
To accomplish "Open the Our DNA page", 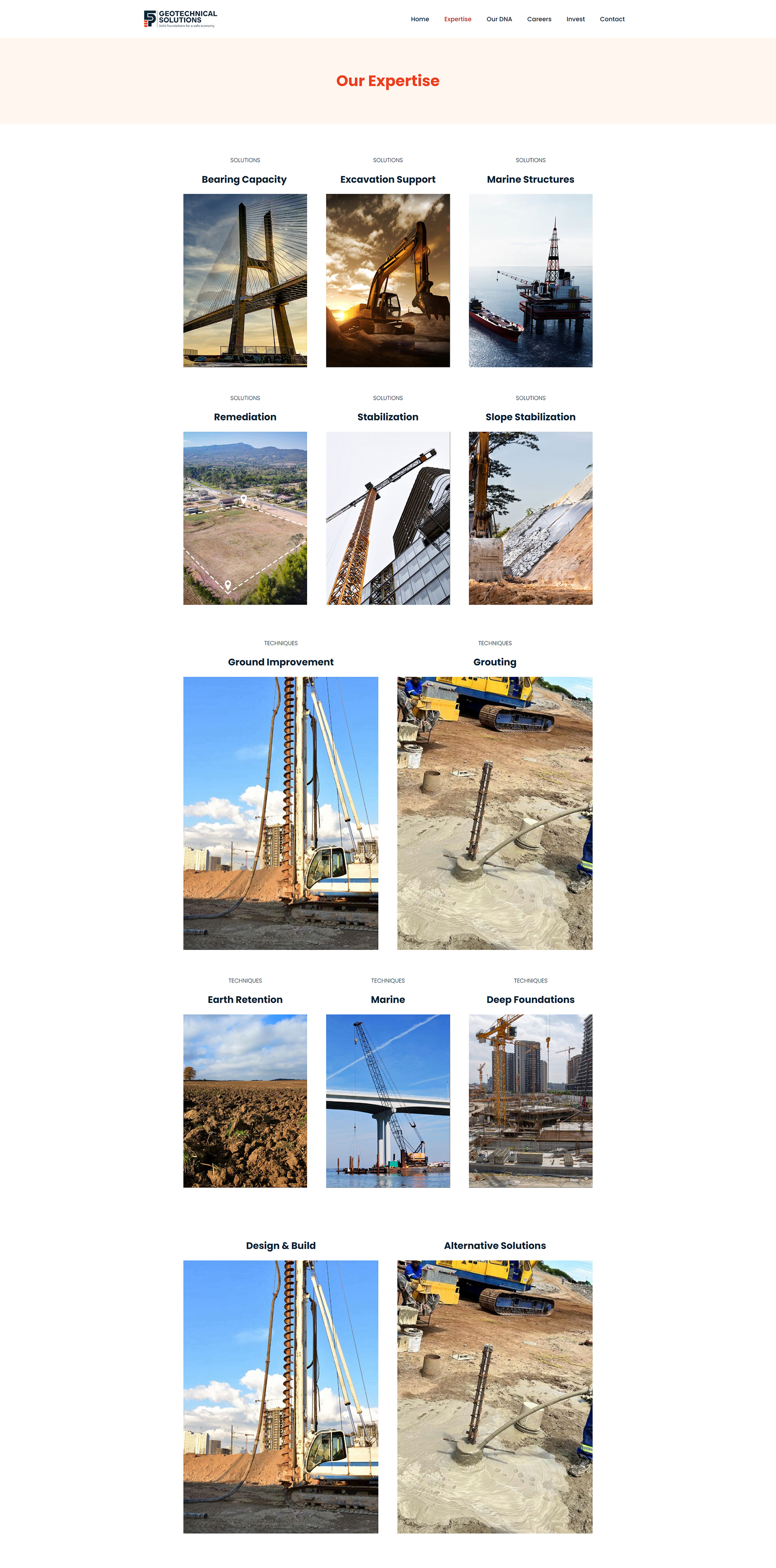I will 499,19.
